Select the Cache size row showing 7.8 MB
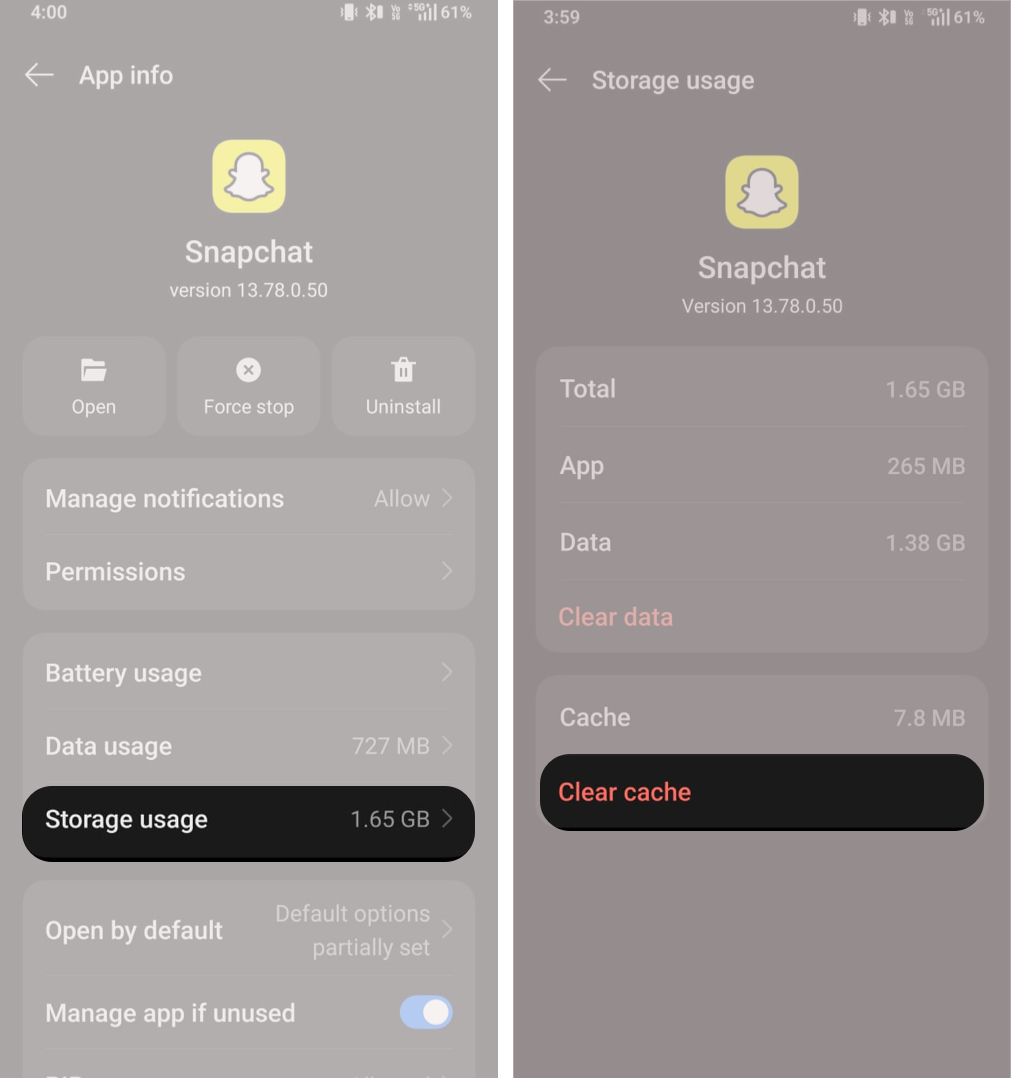This screenshot has height=1088, width=1011. coord(761,717)
